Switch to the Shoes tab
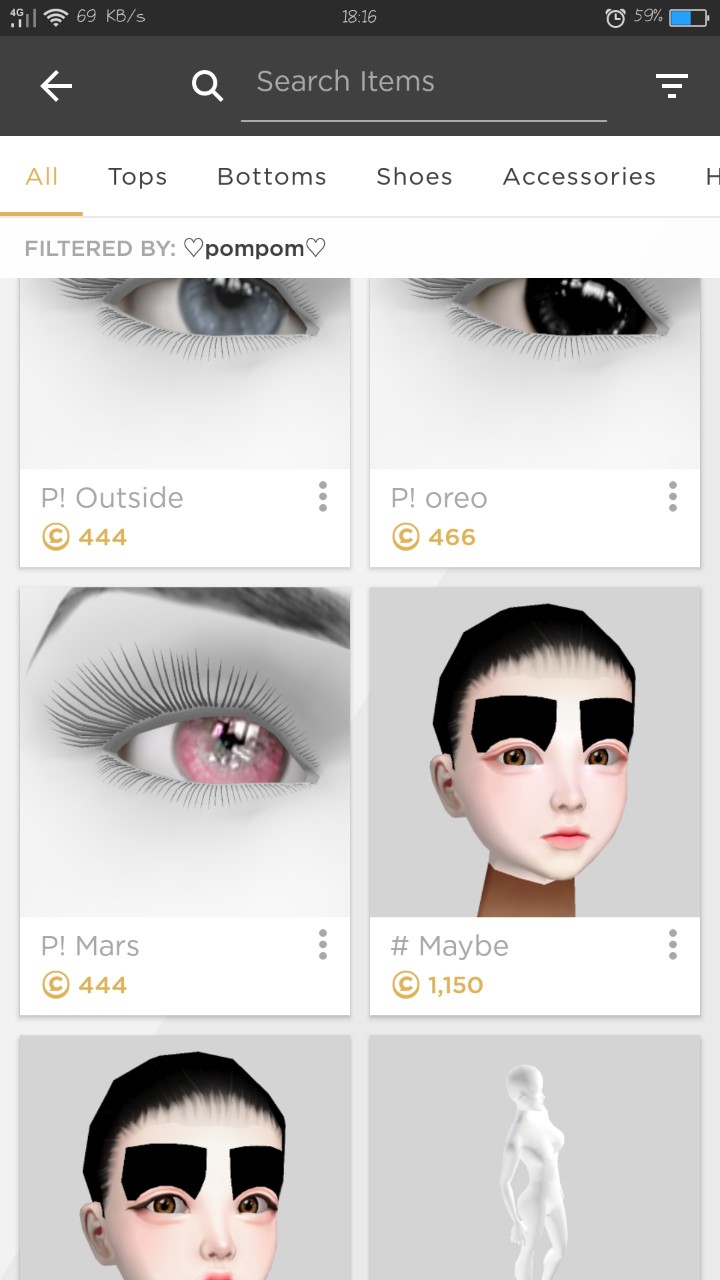This screenshot has height=1280, width=720. click(414, 177)
